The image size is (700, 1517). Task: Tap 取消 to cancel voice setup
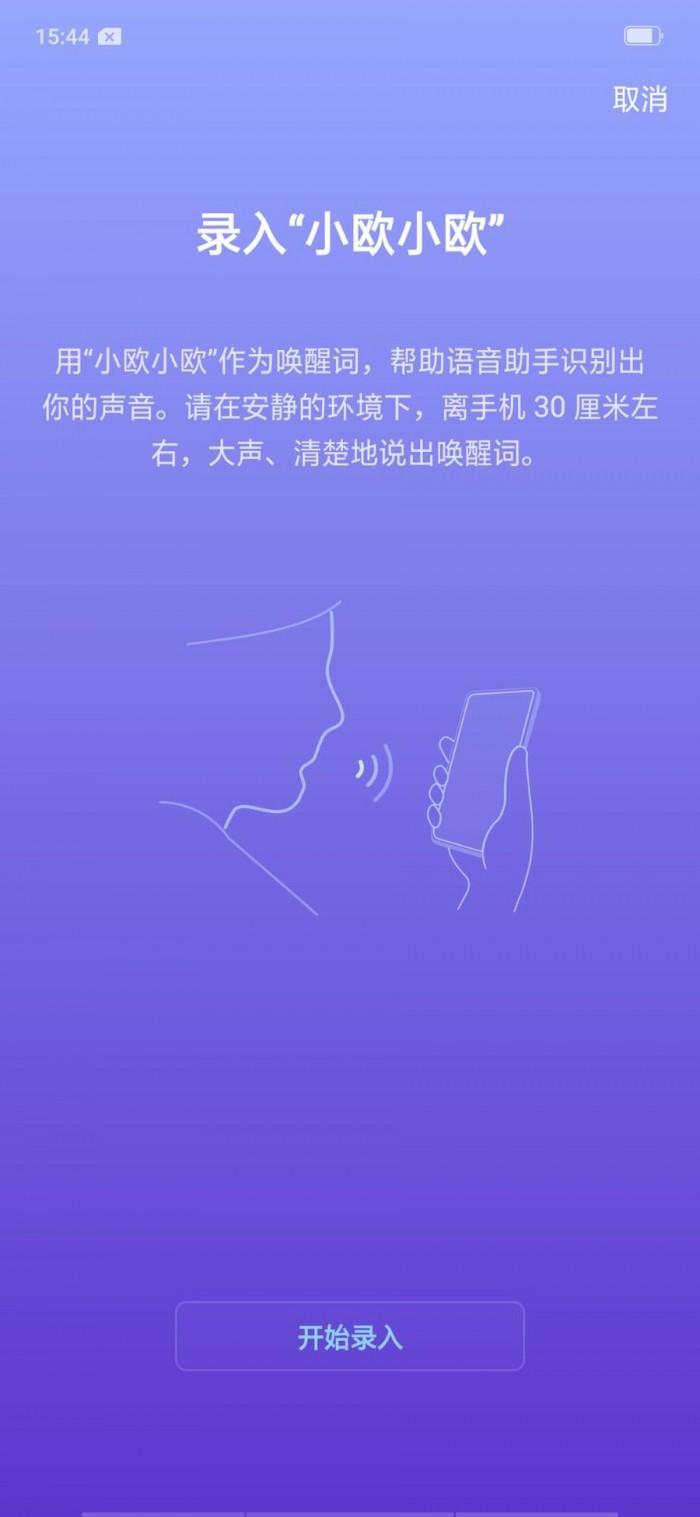(x=639, y=99)
